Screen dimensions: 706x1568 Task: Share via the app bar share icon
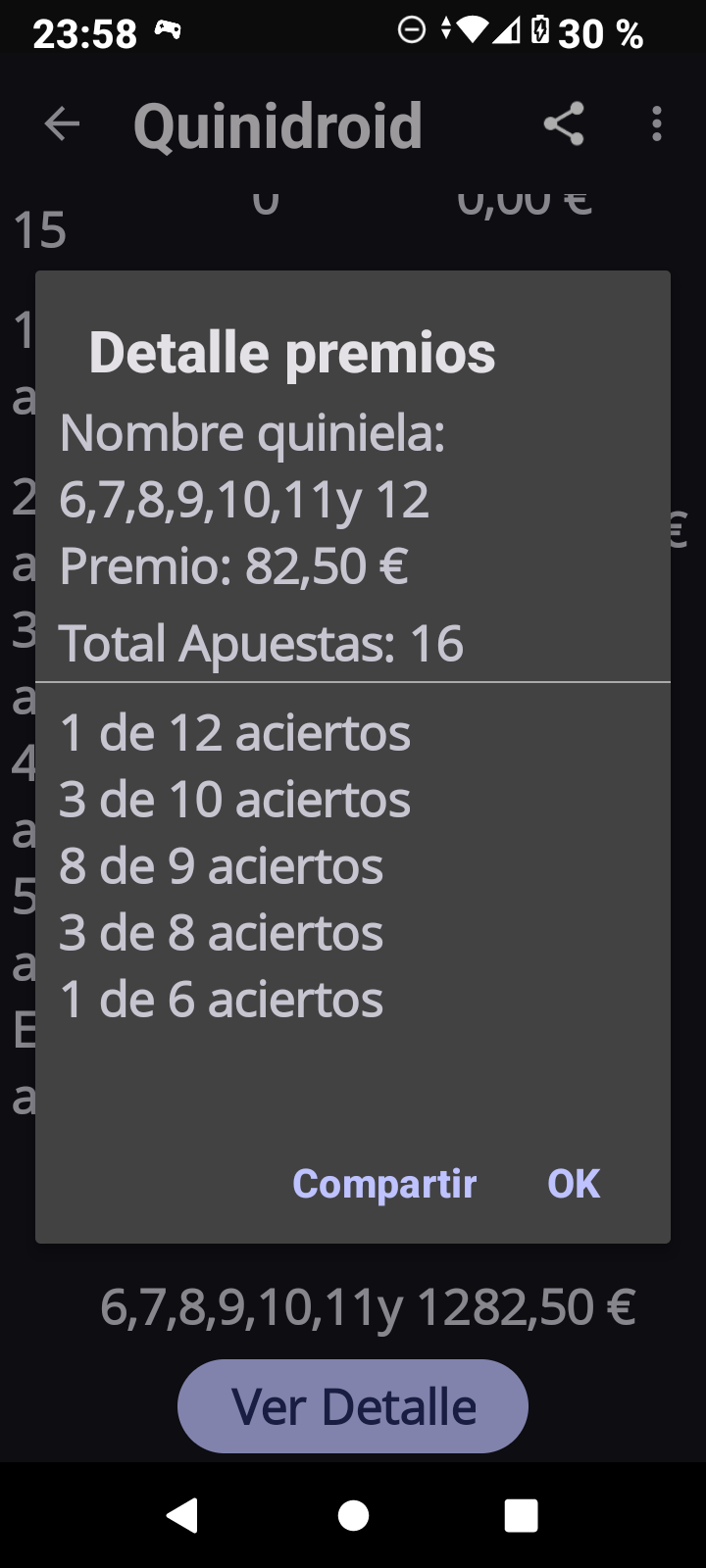point(564,124)
